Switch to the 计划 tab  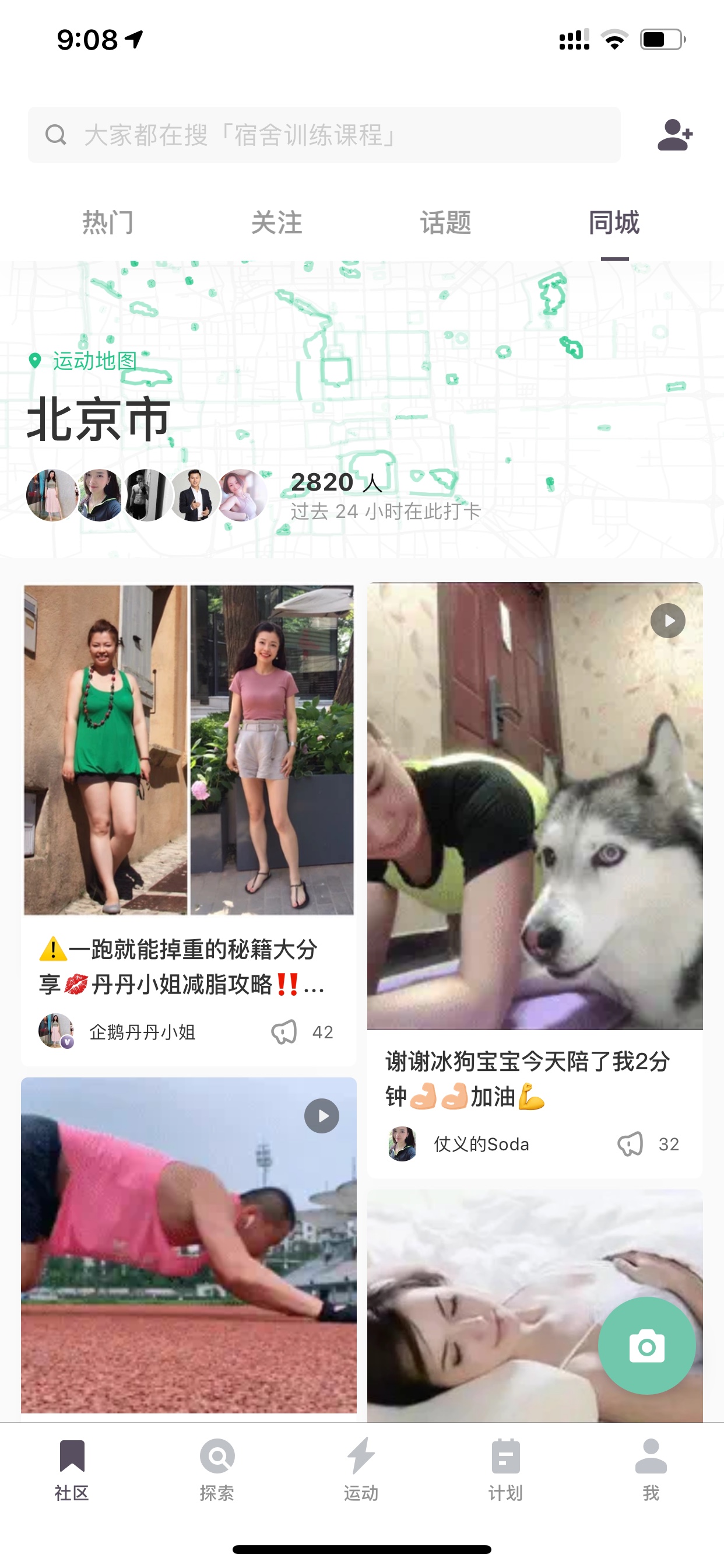[505, 1469]
